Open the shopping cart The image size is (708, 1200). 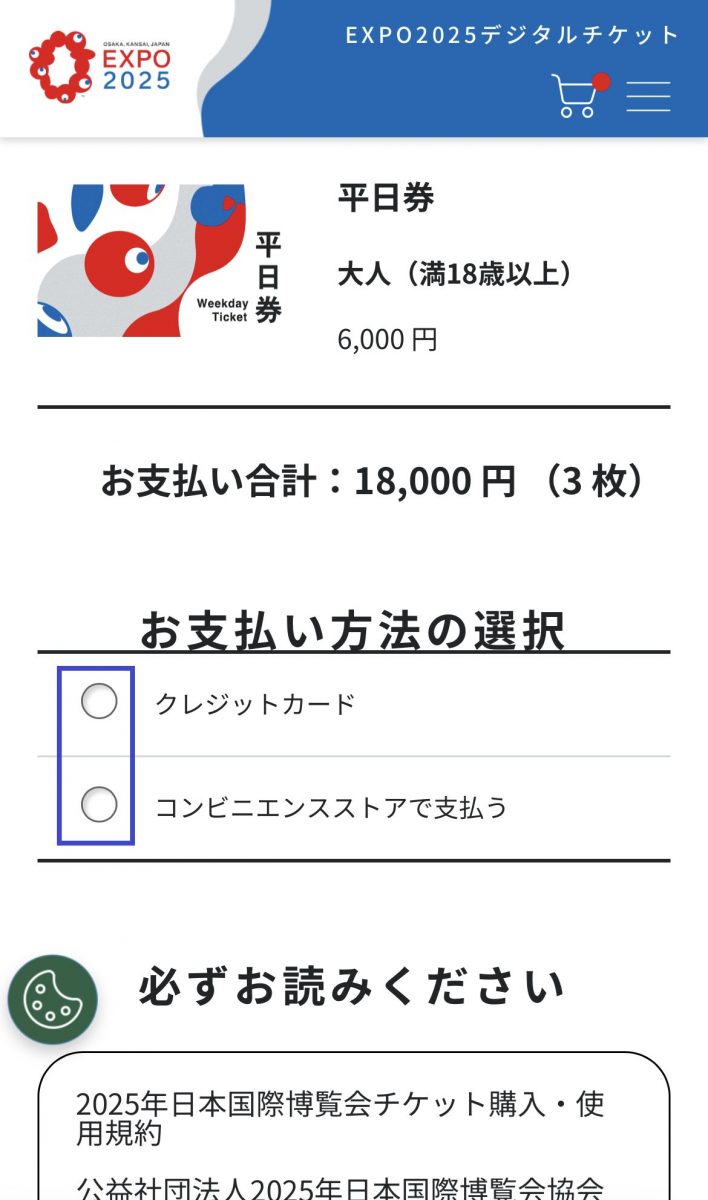tap(578, 96)
